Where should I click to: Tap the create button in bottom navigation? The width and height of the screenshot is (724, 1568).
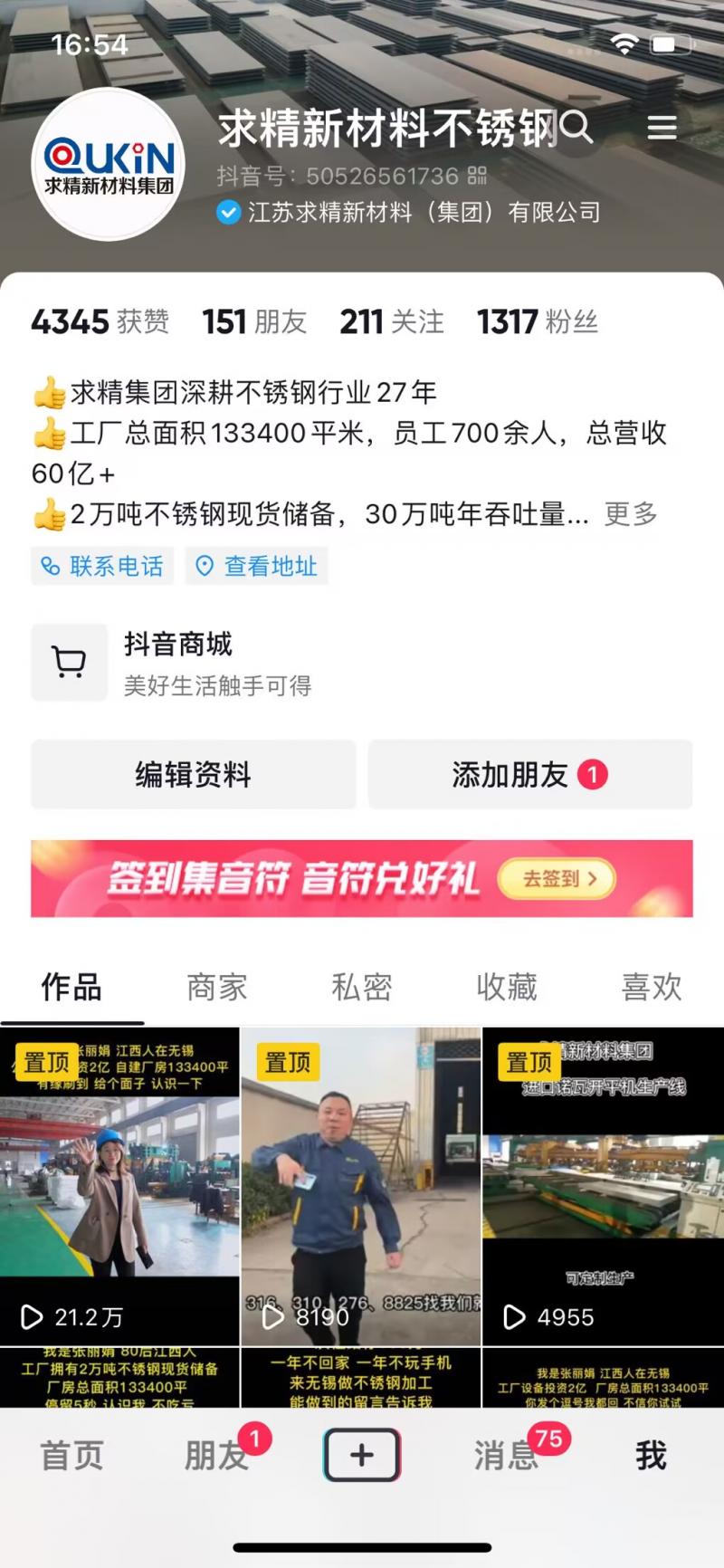[361, 1455]
